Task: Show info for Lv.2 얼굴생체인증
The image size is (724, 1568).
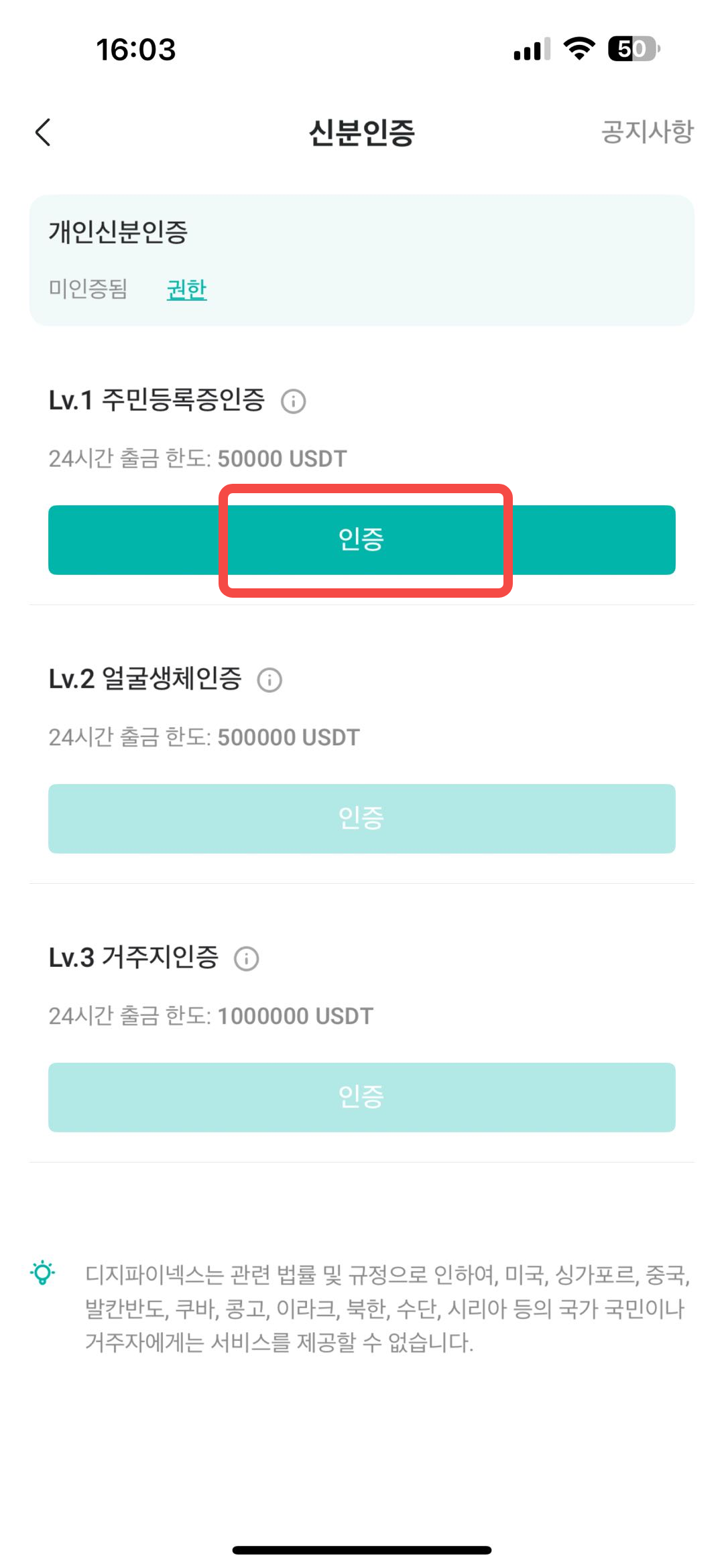Action: coord(269,680)
